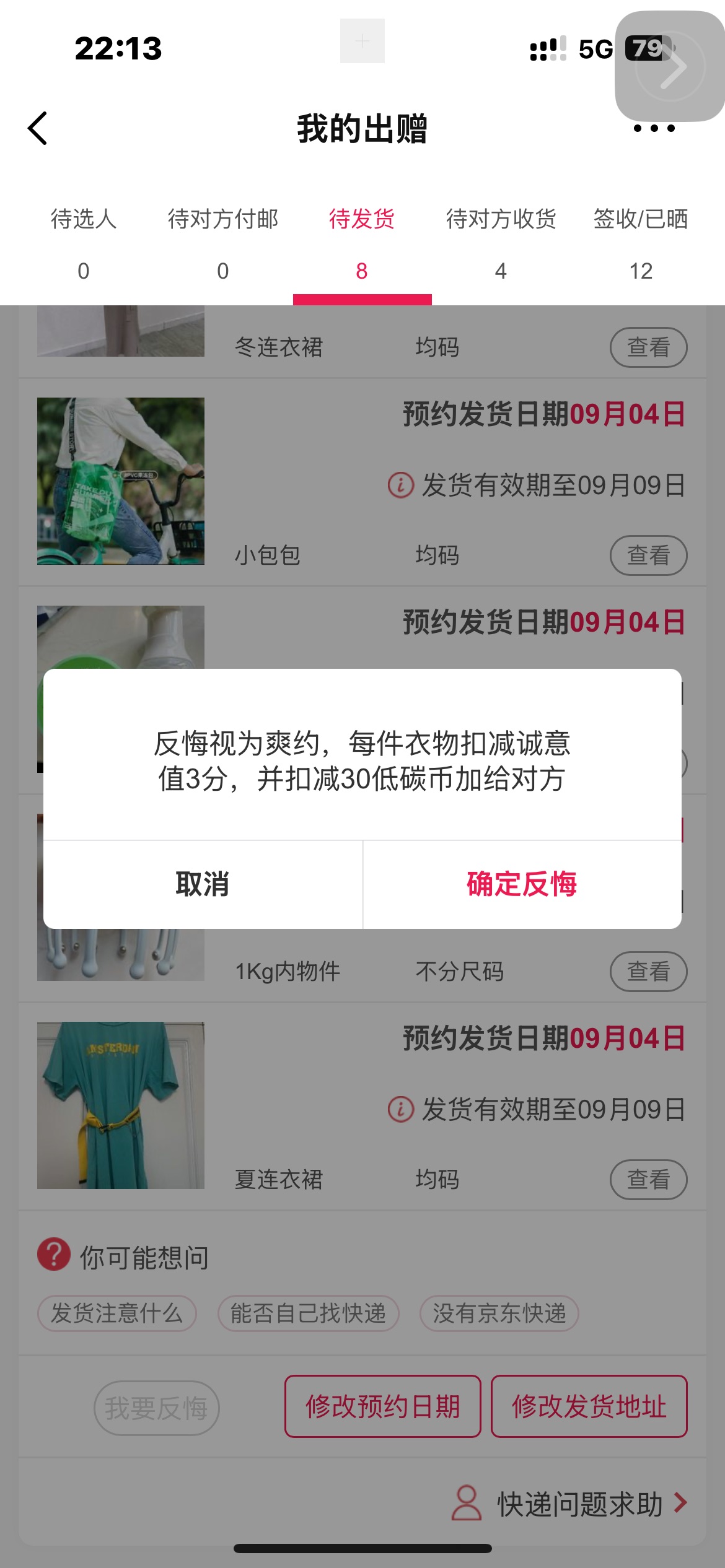Open the 能否自己找快递 question chip
Screen dimensions: 725x1568
coord(308,1313)
